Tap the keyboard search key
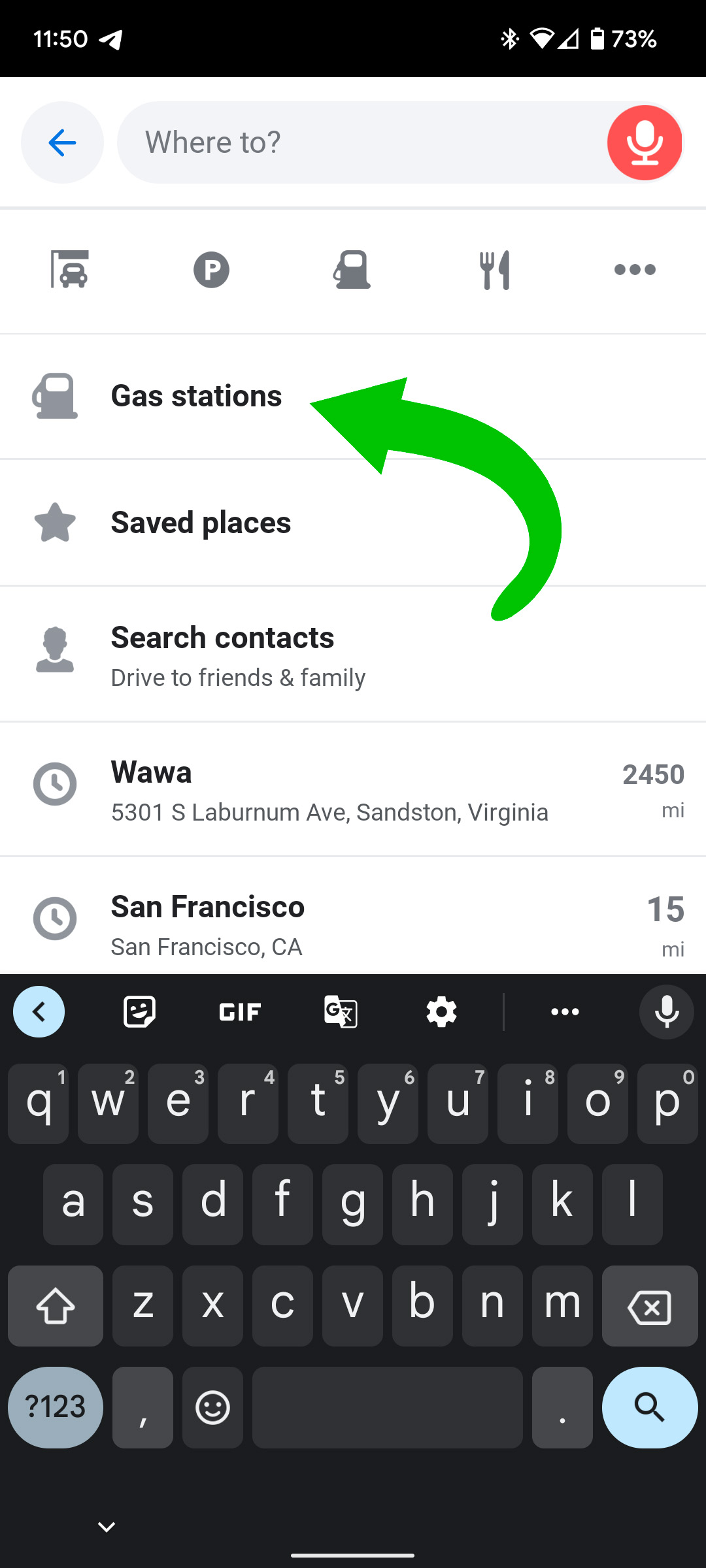 (649, 1407)
